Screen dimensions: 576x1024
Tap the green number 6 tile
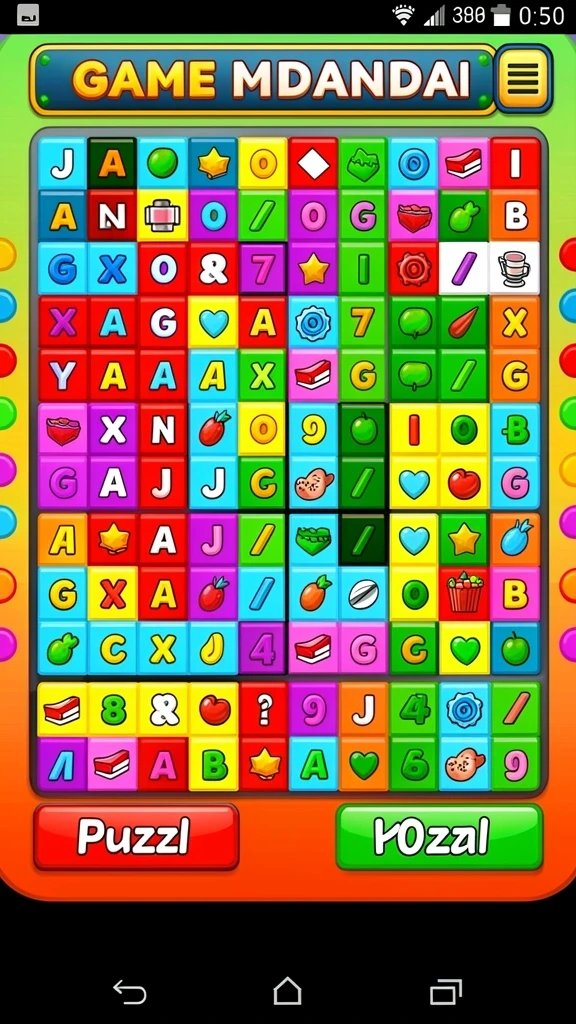tap(414, 764)
